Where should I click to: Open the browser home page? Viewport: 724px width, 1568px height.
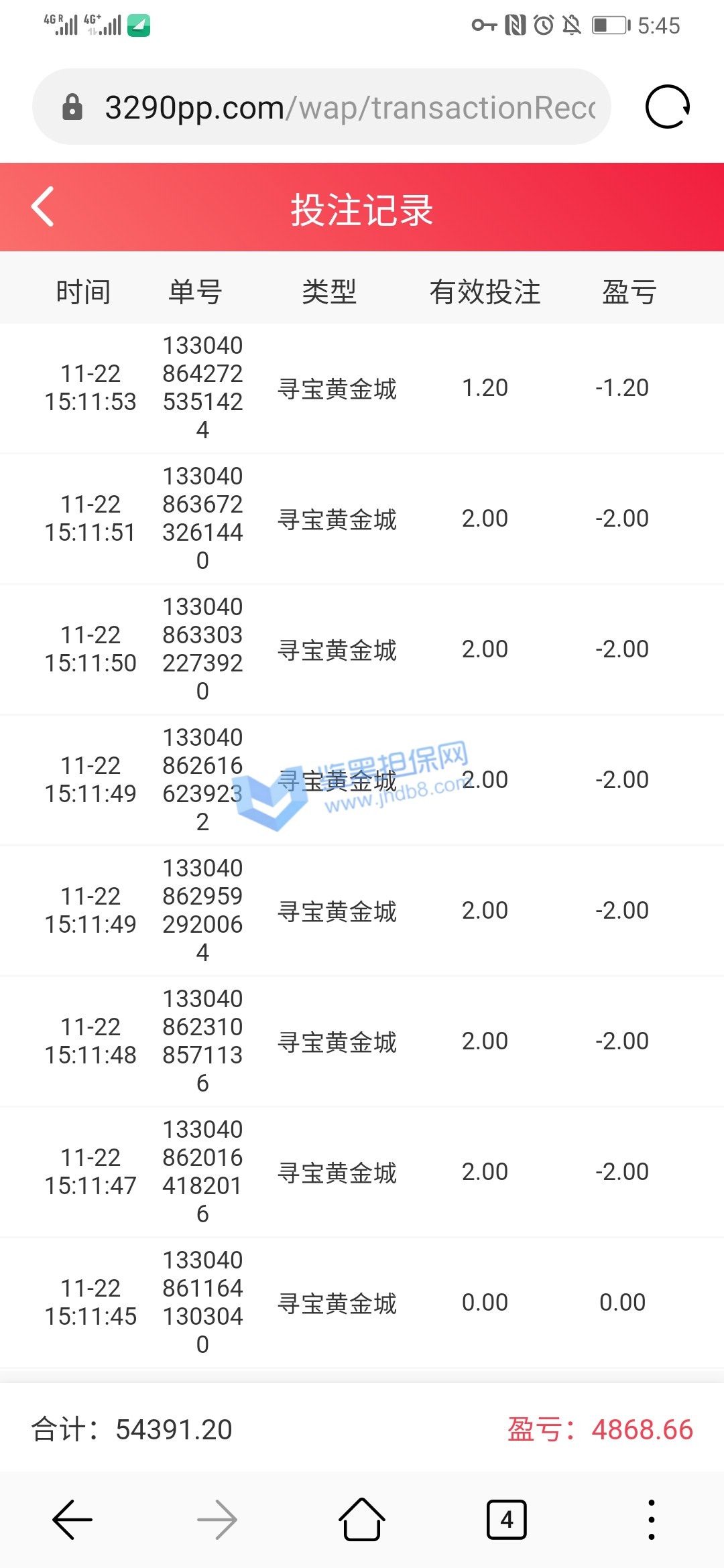pos(362,1520)
